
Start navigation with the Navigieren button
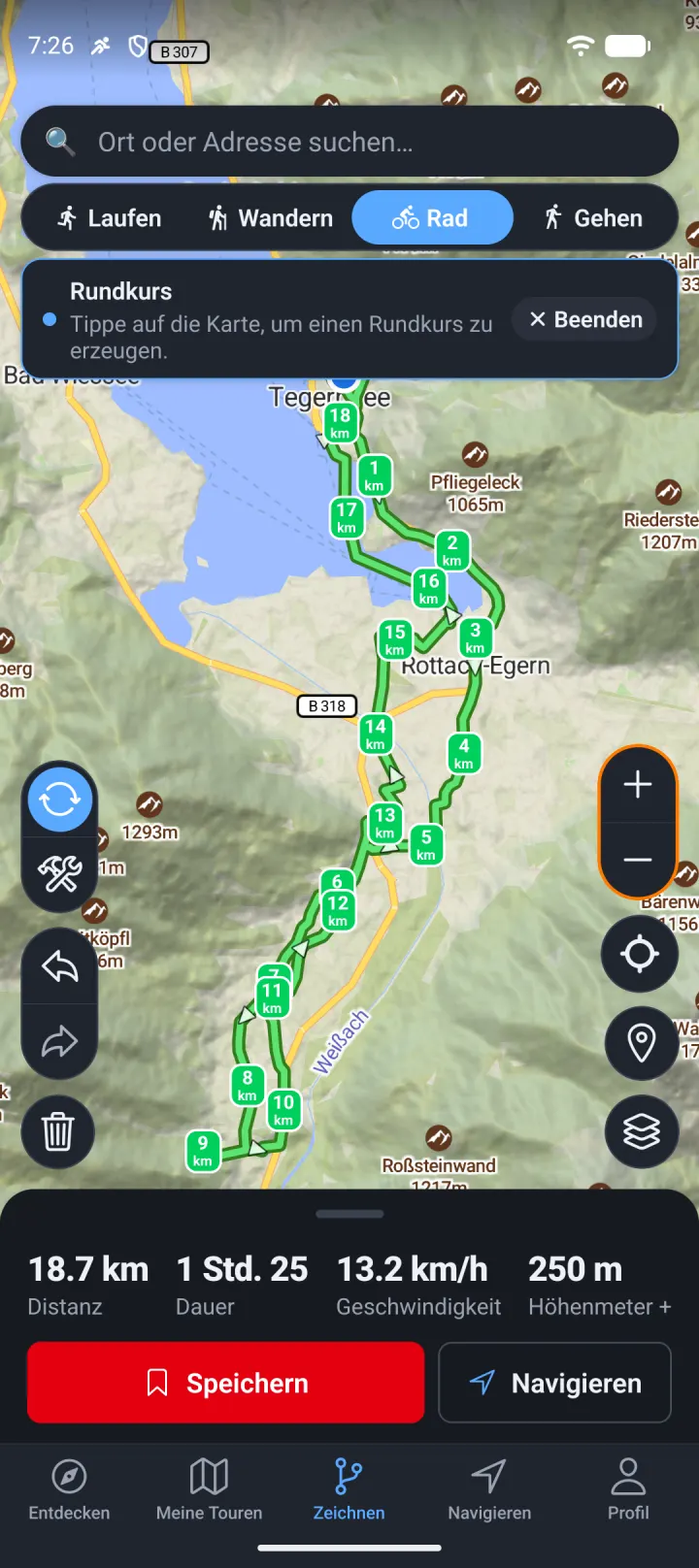click(x=554, y=1383)
